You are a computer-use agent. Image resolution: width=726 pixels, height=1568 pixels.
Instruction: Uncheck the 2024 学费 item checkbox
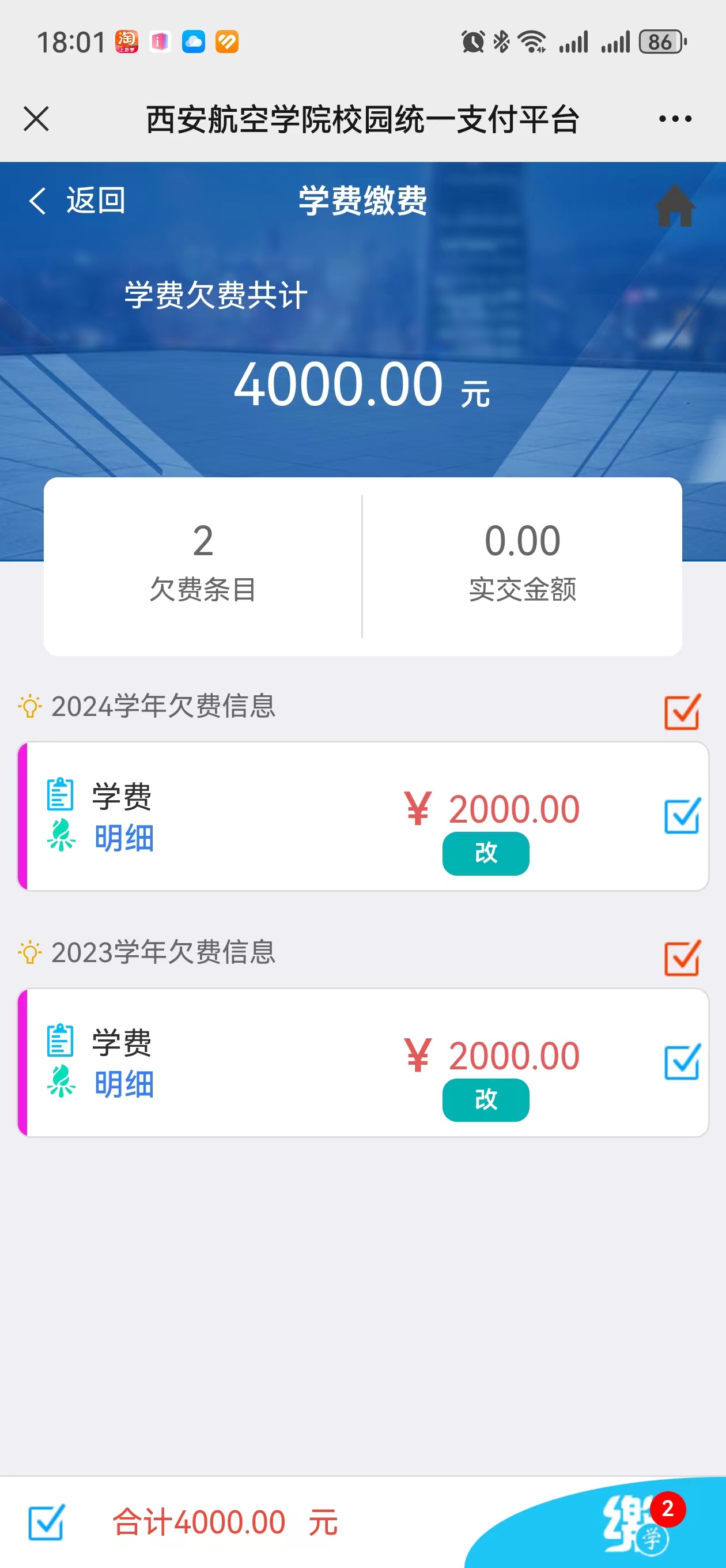(x=682, y=816)
